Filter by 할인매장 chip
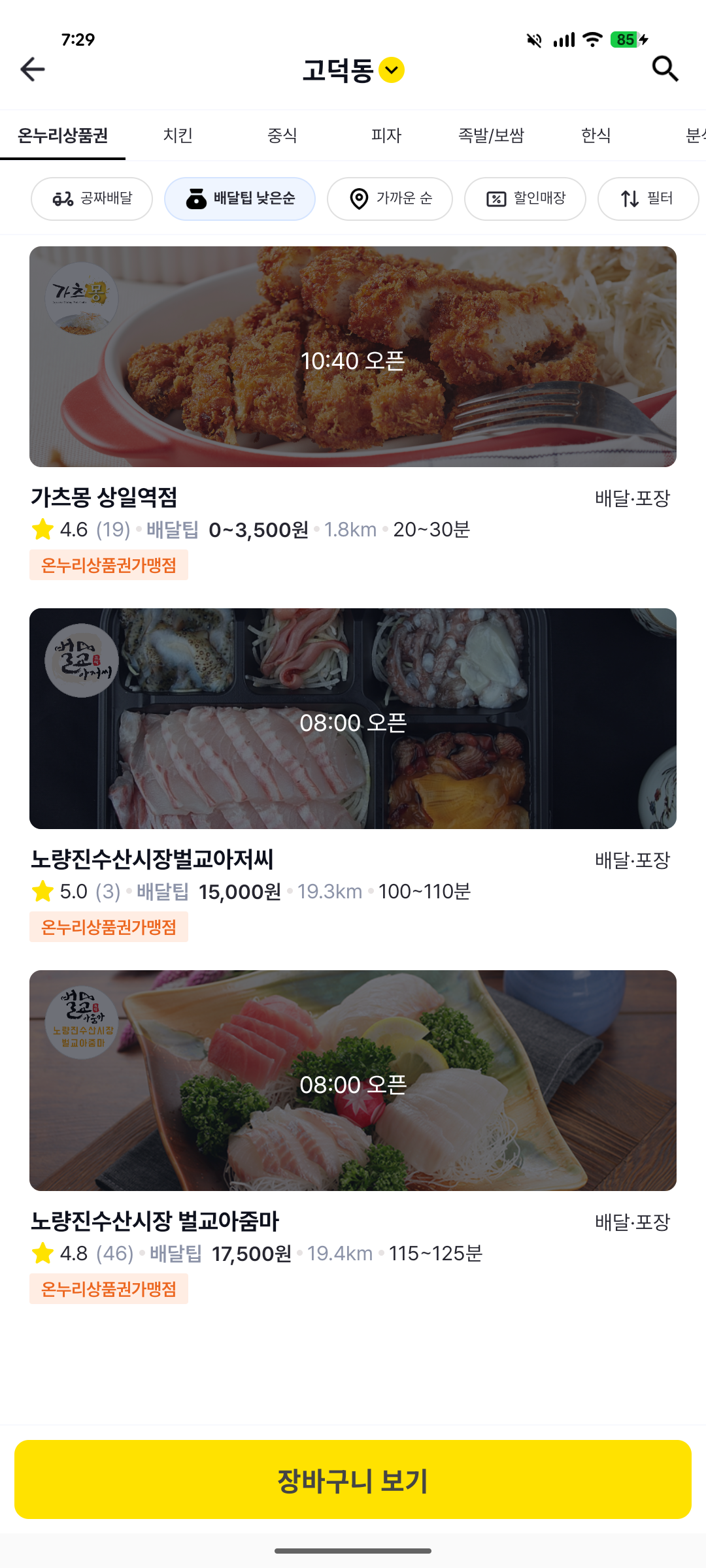 coord(525,199)
